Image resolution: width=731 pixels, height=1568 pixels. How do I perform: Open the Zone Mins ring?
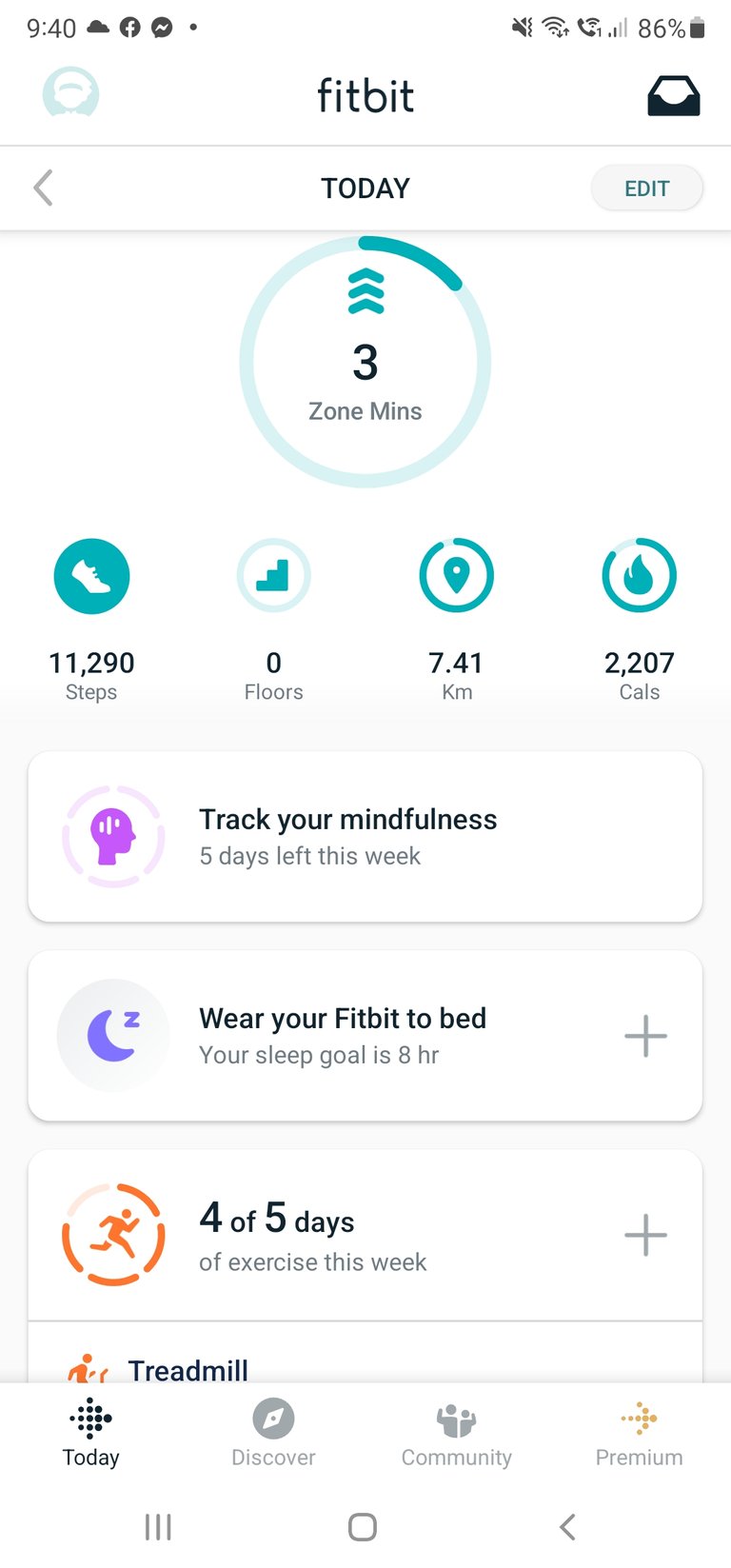point(365,364)
